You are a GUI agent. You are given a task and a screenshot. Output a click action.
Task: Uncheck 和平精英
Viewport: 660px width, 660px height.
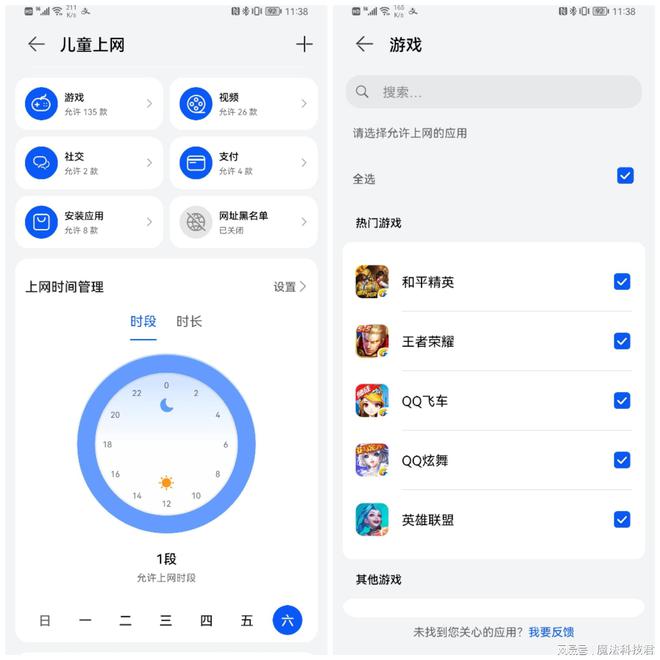click(622, 282)
